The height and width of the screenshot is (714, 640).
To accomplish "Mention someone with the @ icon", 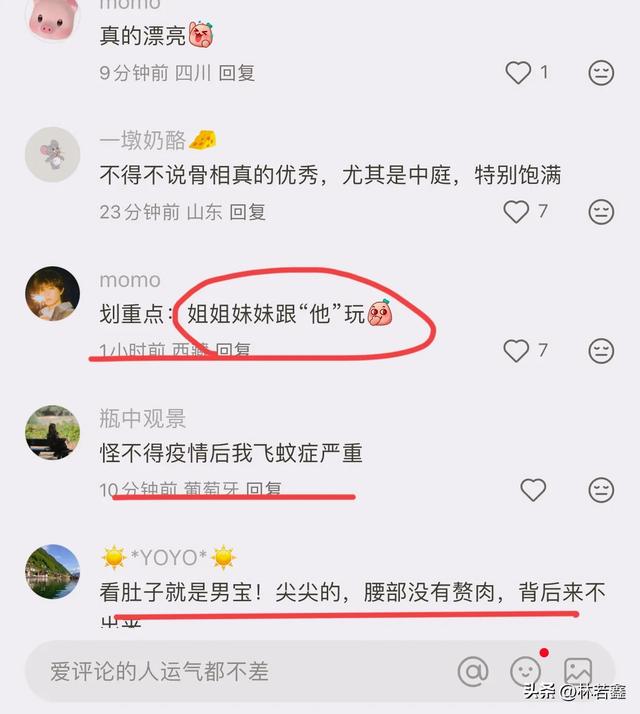I will [x=473, y=671].
